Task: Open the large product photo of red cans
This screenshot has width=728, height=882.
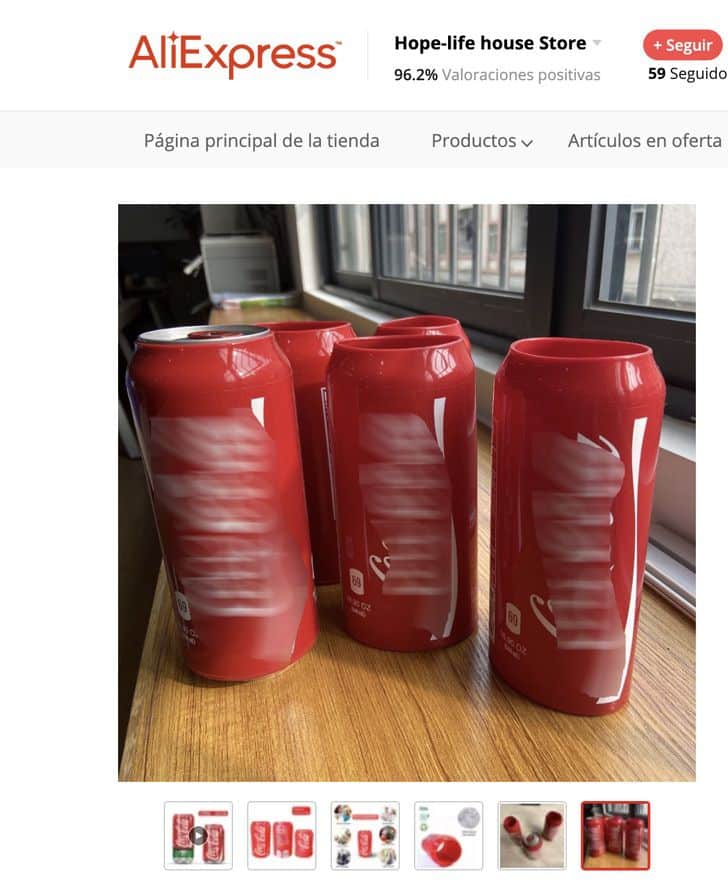Action: coord(406,492)
